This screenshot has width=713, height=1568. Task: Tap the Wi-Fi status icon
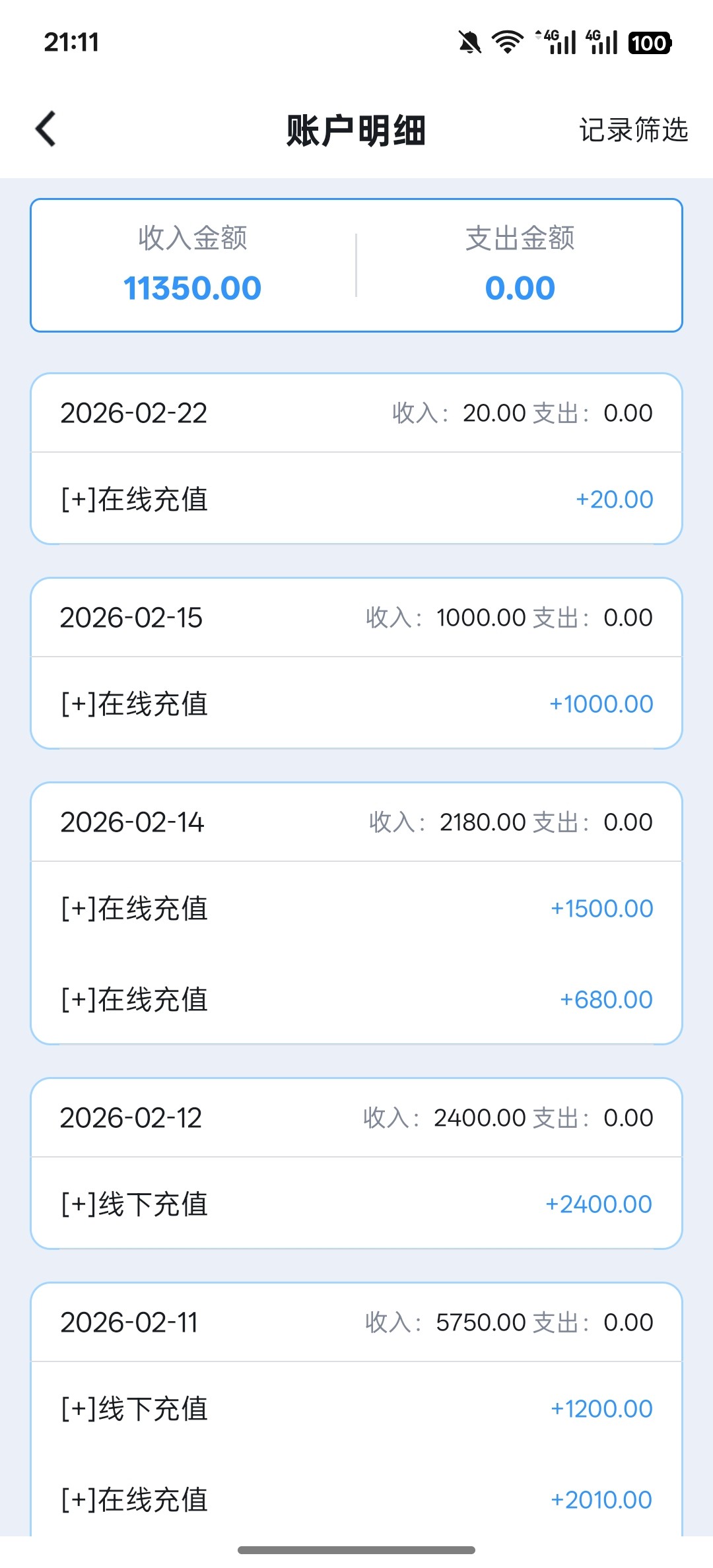coord(507,41)
